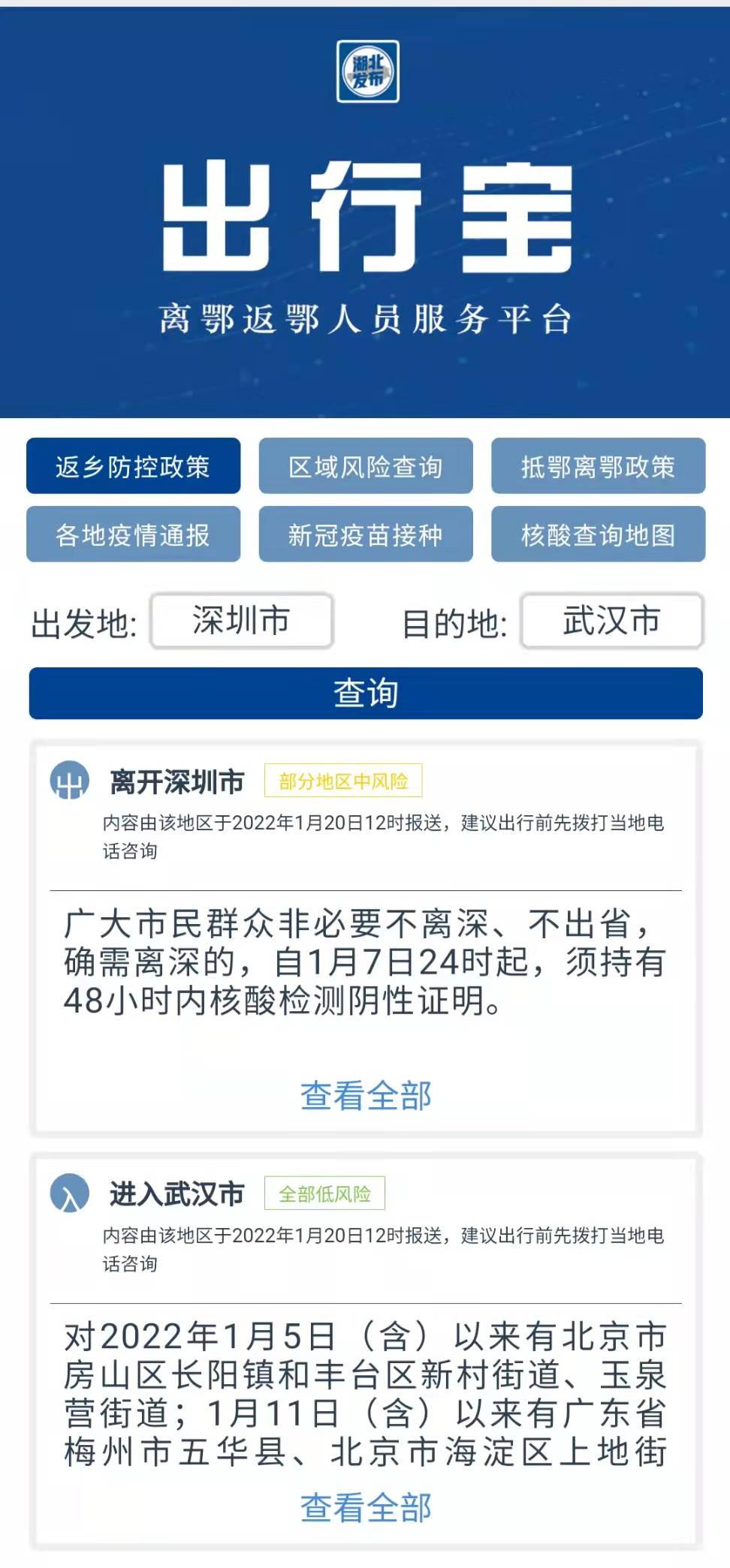The height and width of the screenshot is (1568, 730).
Task: Expand 查看全部 under 进入武汉市
Action: 366,1507
